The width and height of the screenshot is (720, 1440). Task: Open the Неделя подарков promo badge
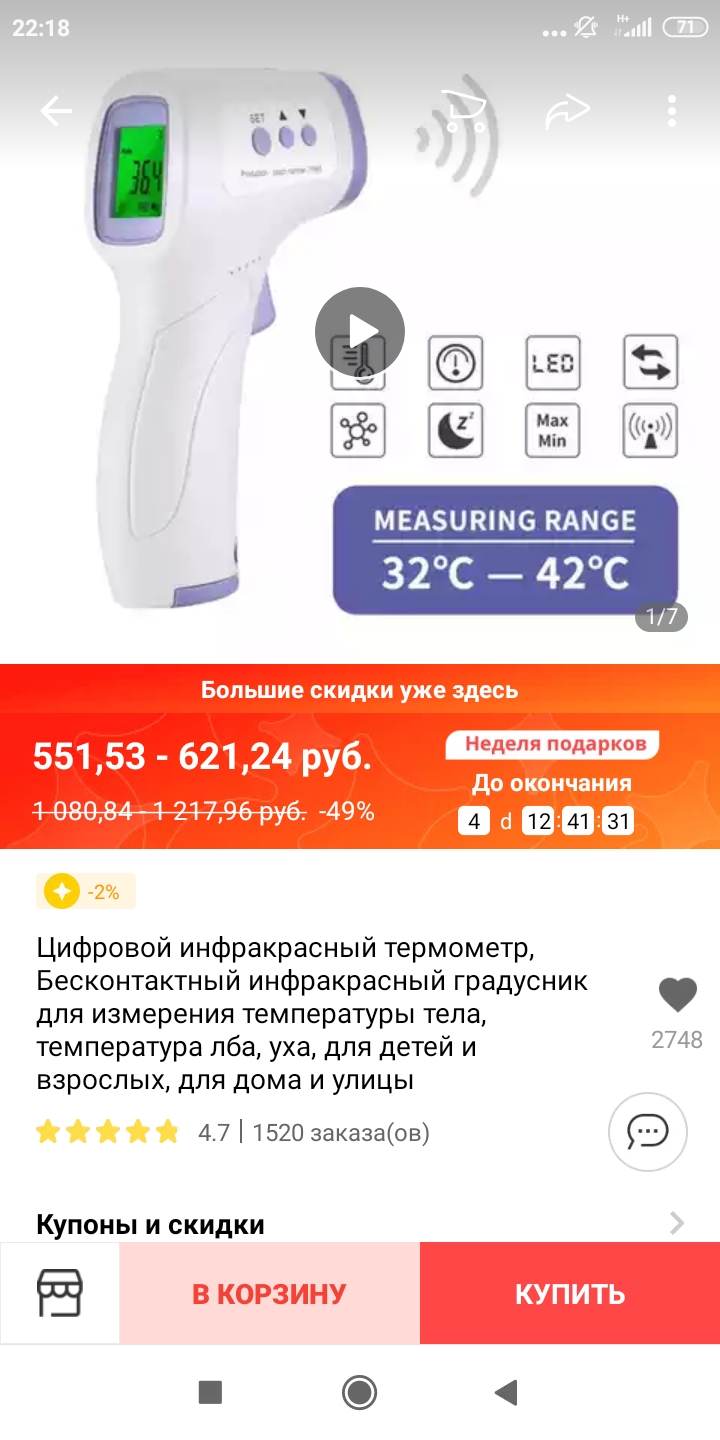555,744
